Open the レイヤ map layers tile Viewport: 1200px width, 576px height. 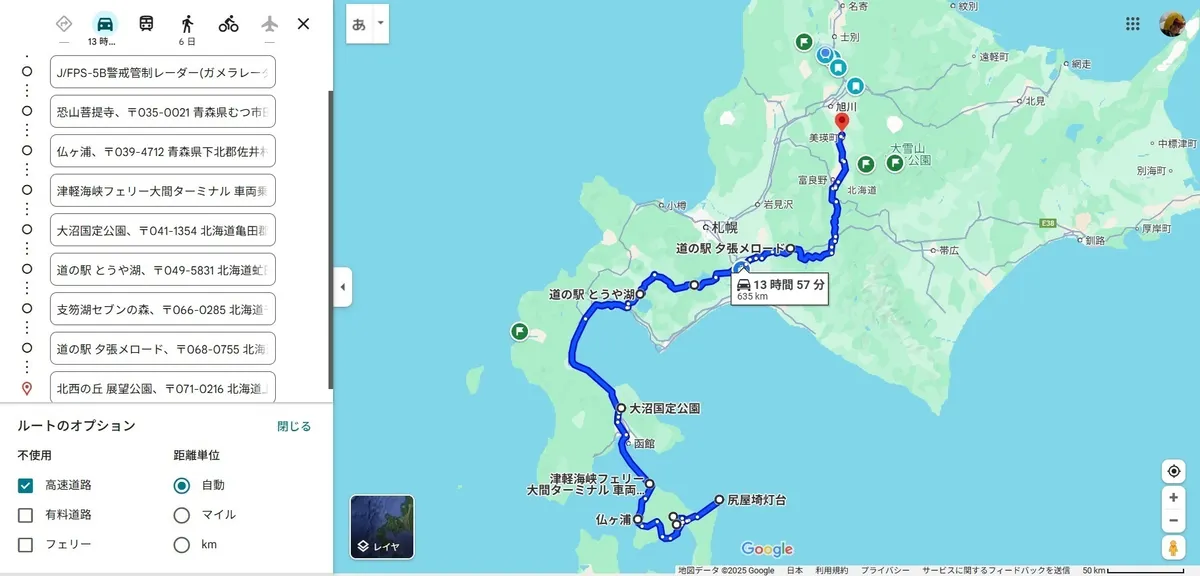(381, 526)
